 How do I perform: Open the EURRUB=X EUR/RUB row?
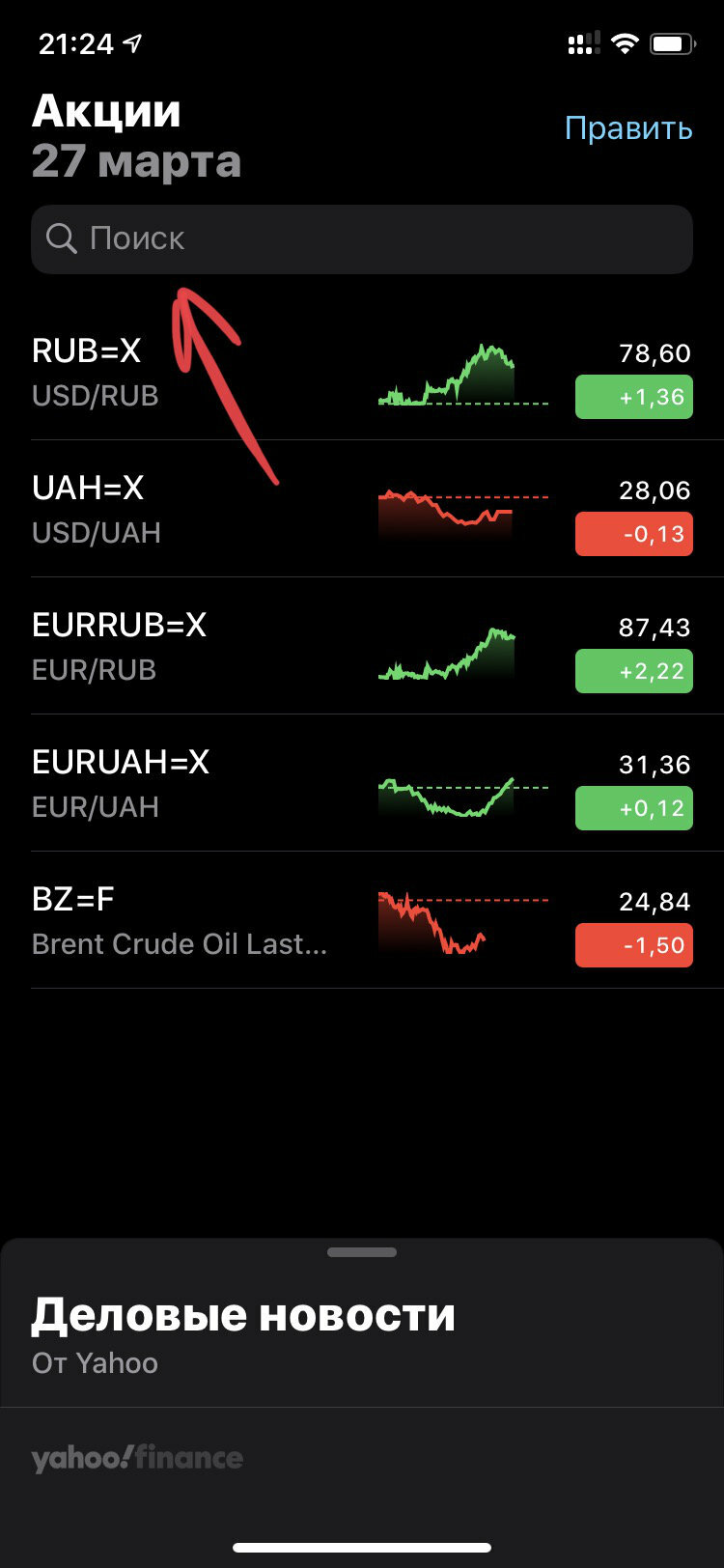(362, 647)
